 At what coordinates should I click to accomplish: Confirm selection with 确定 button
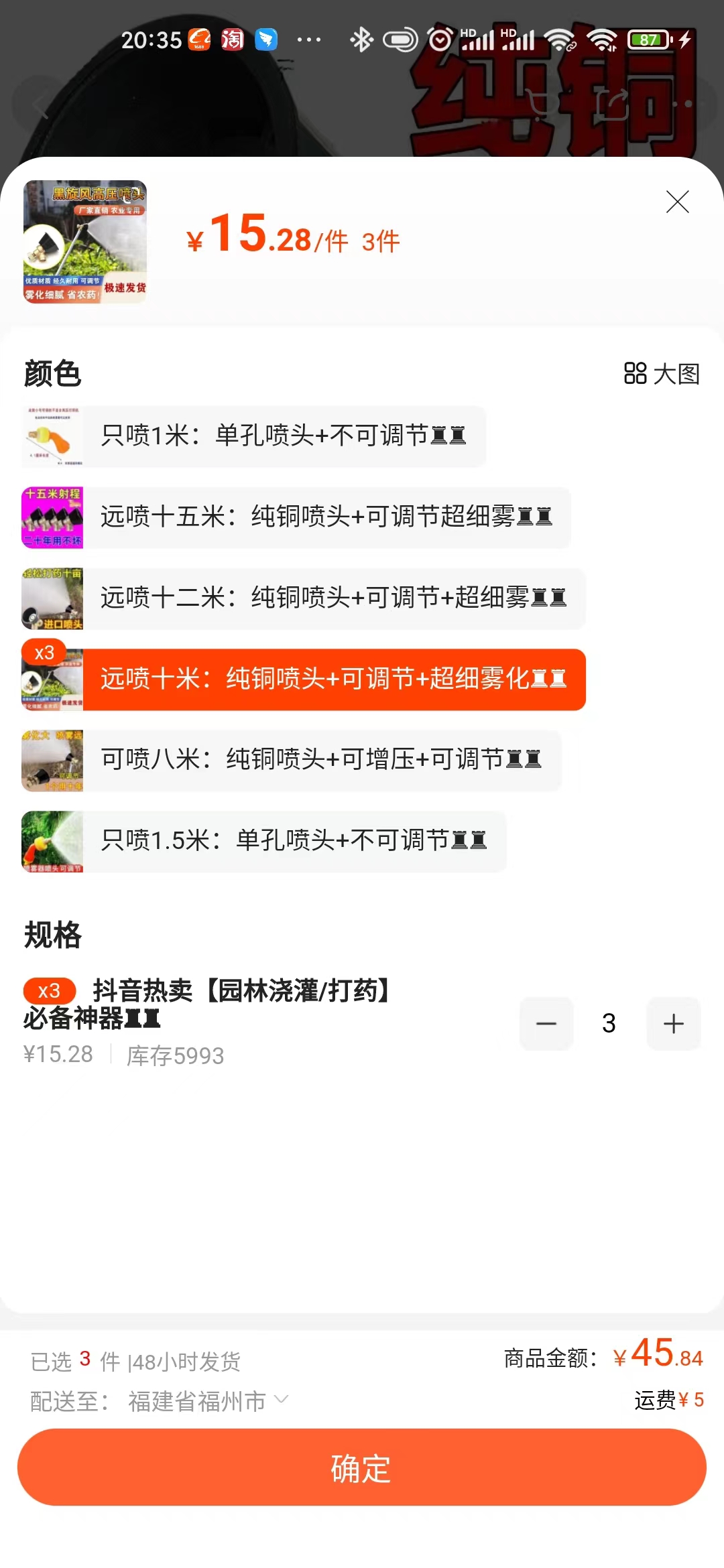pyautogui.click(x=362, y=1468)
